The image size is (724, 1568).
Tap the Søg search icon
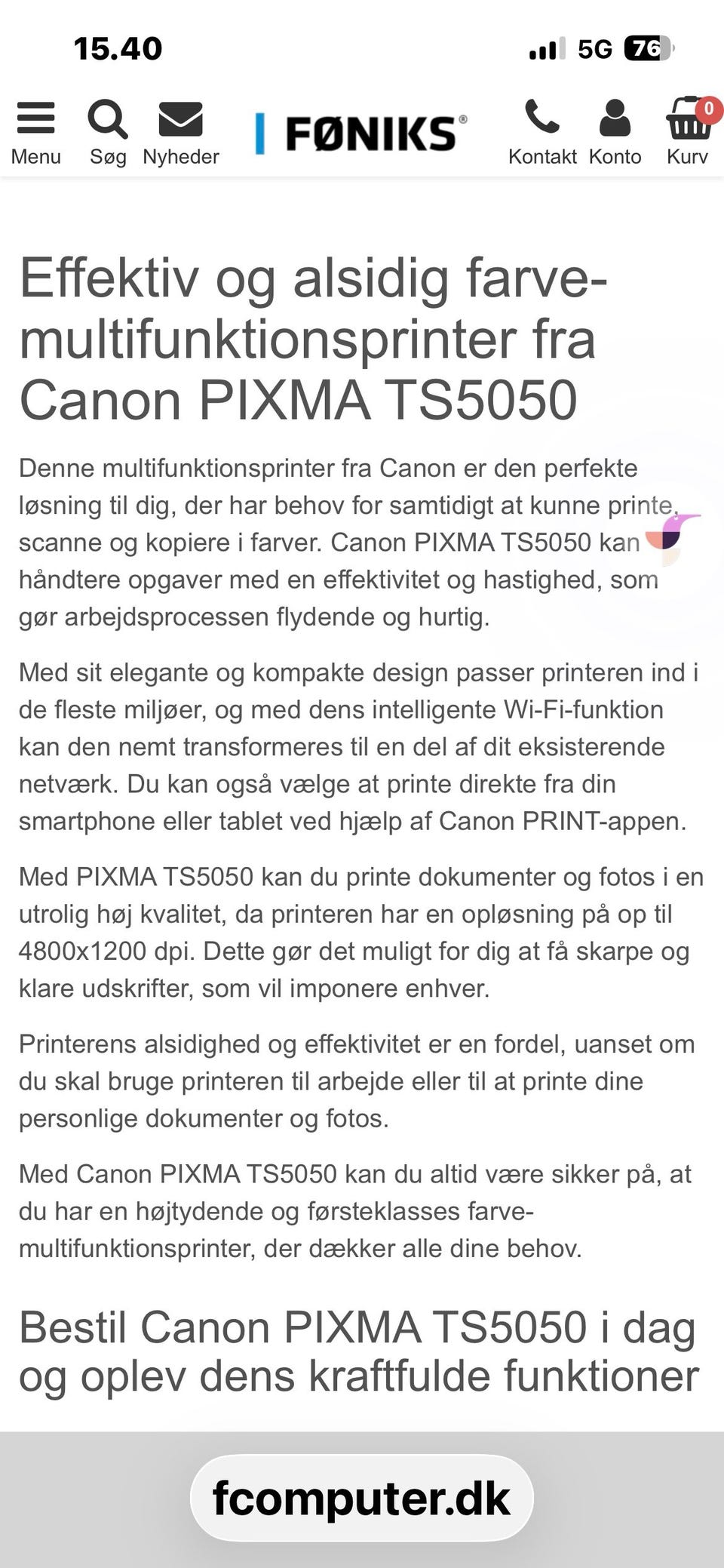(108, 133)
